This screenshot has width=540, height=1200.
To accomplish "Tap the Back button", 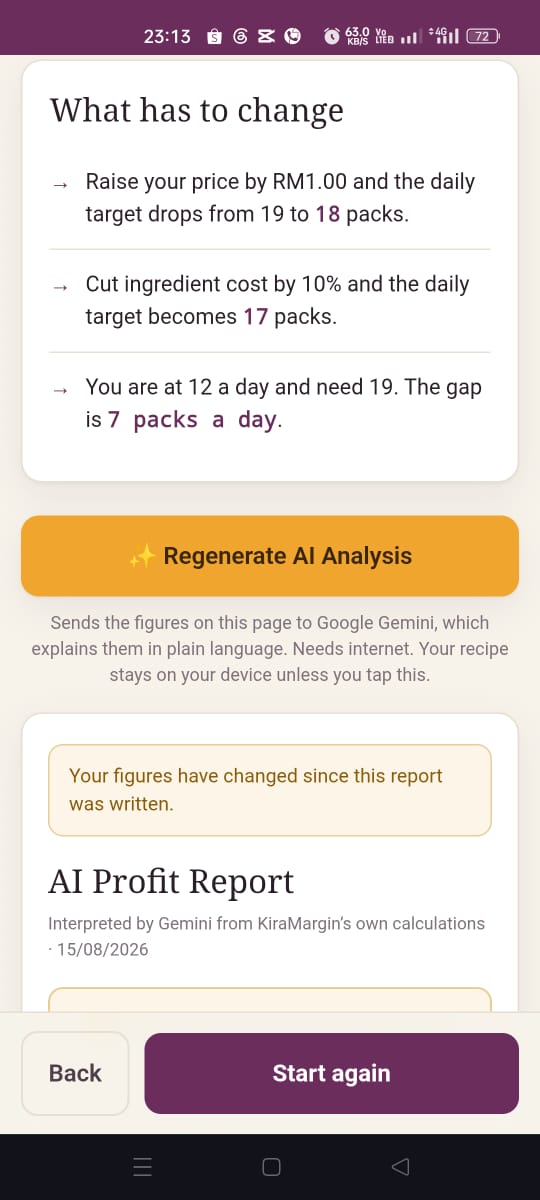I will (x=75, y=1073).
